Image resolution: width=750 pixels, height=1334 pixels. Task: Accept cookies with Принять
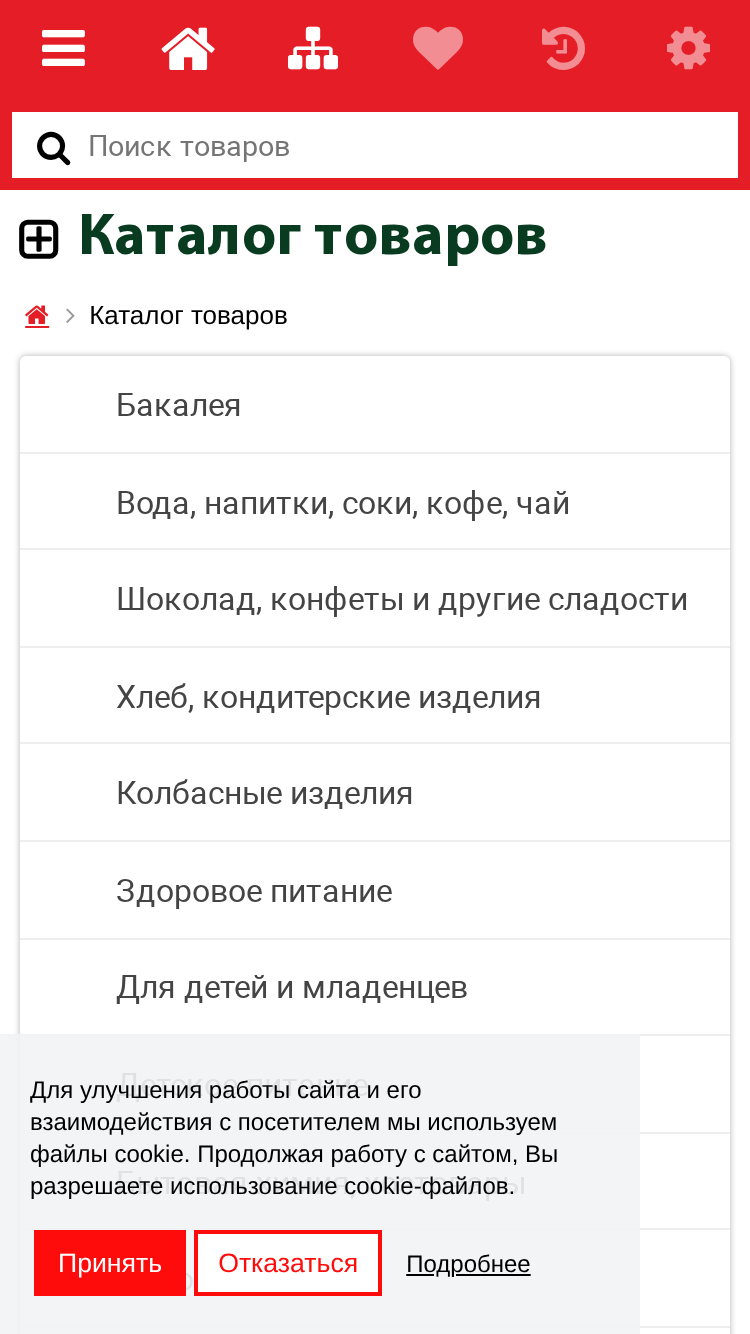(110, 1263)
